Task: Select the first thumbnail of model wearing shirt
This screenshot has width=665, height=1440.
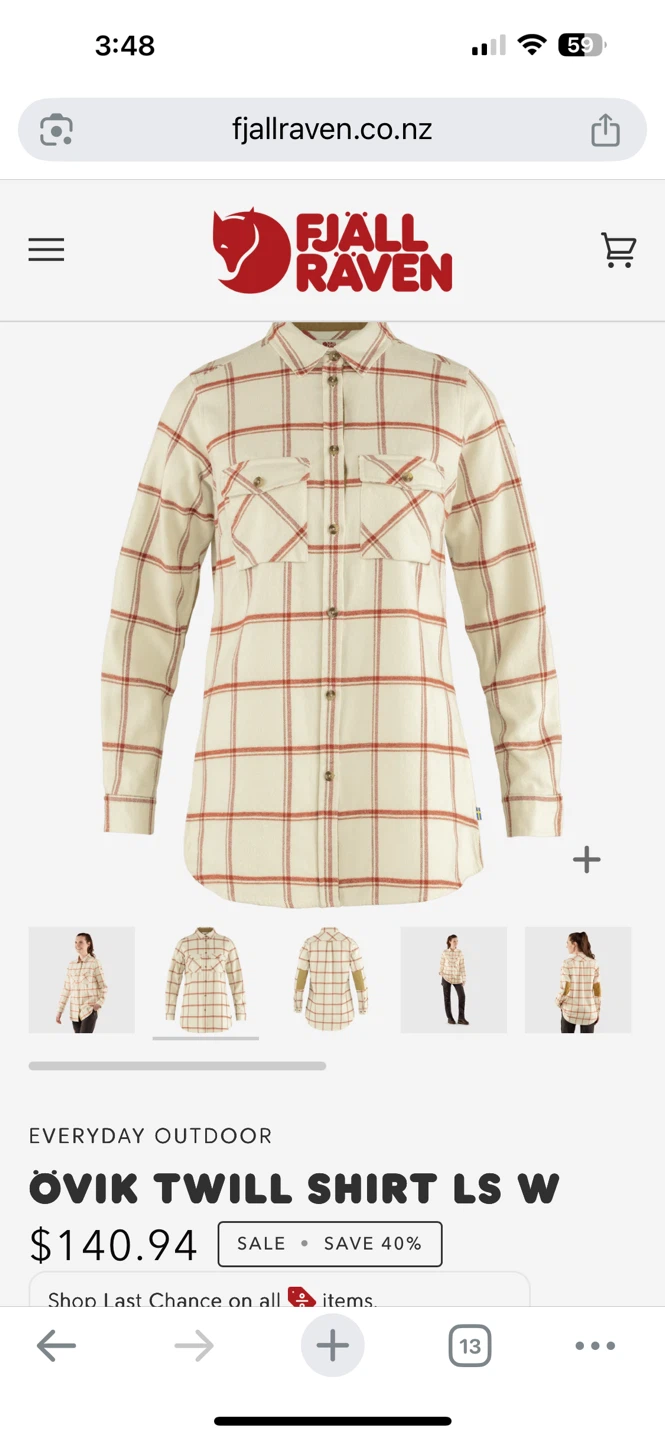Action: coord(81,980)
